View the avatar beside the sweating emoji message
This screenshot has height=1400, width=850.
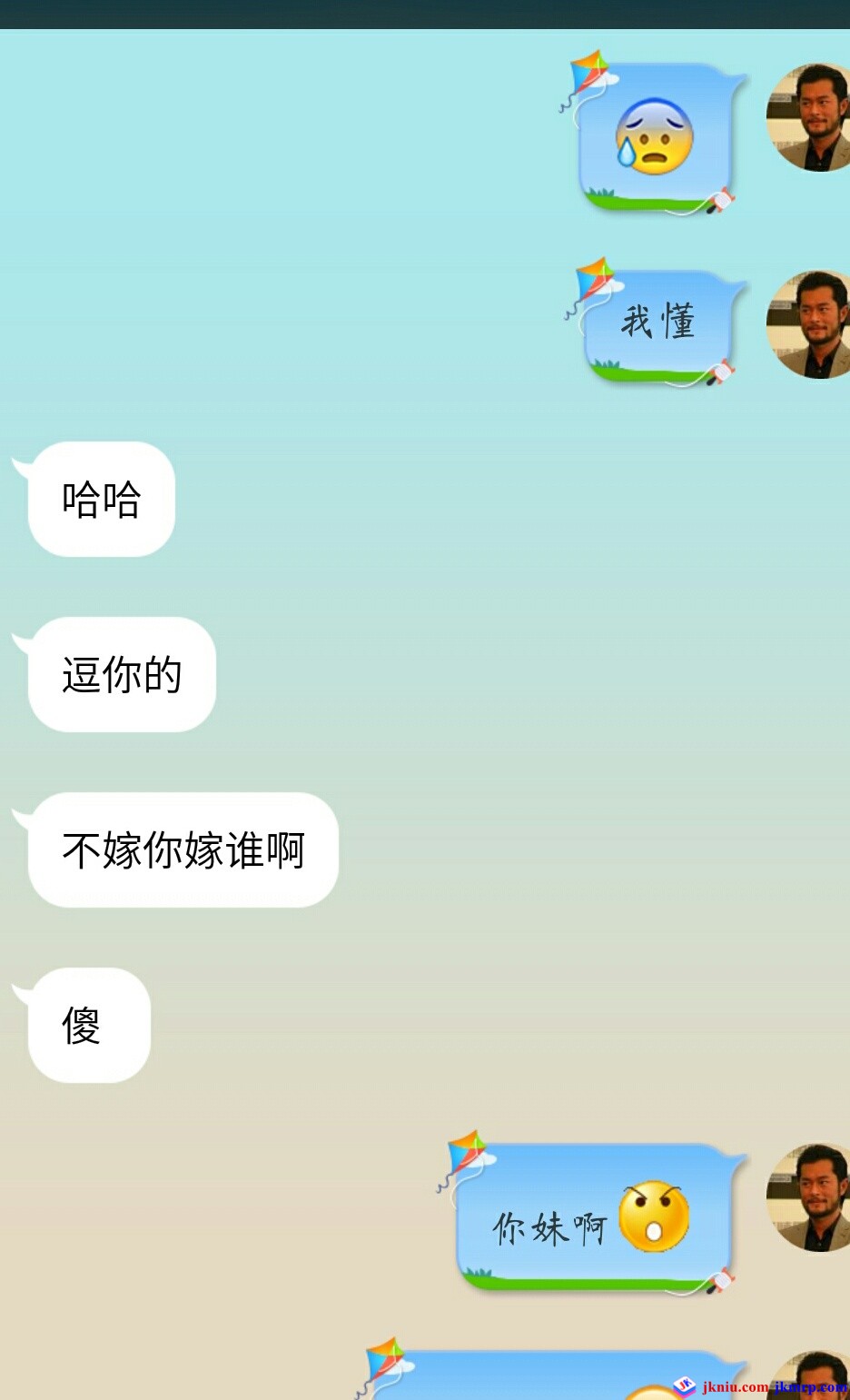click(x=811, y=117)
